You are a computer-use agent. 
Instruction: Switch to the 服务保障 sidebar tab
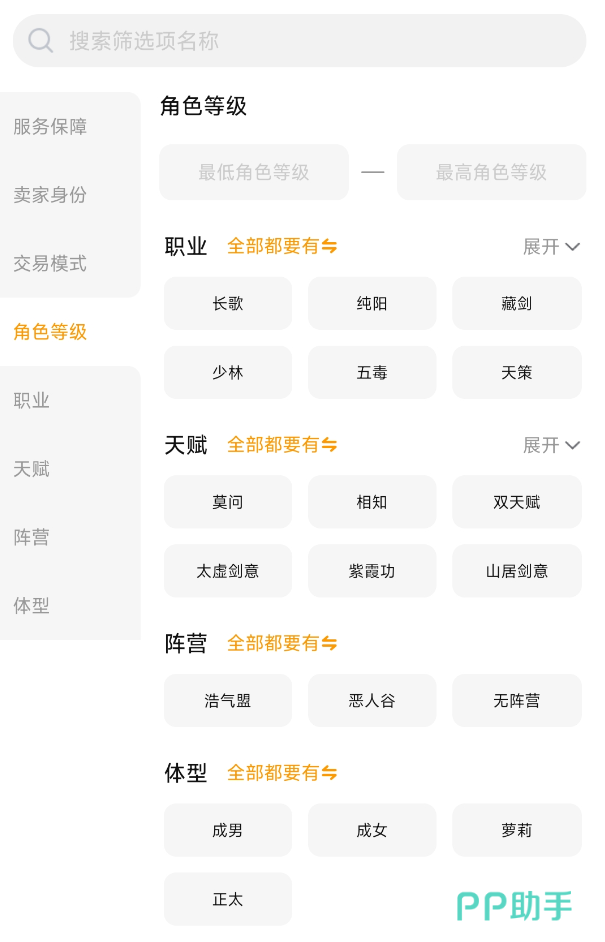point(50,127)
